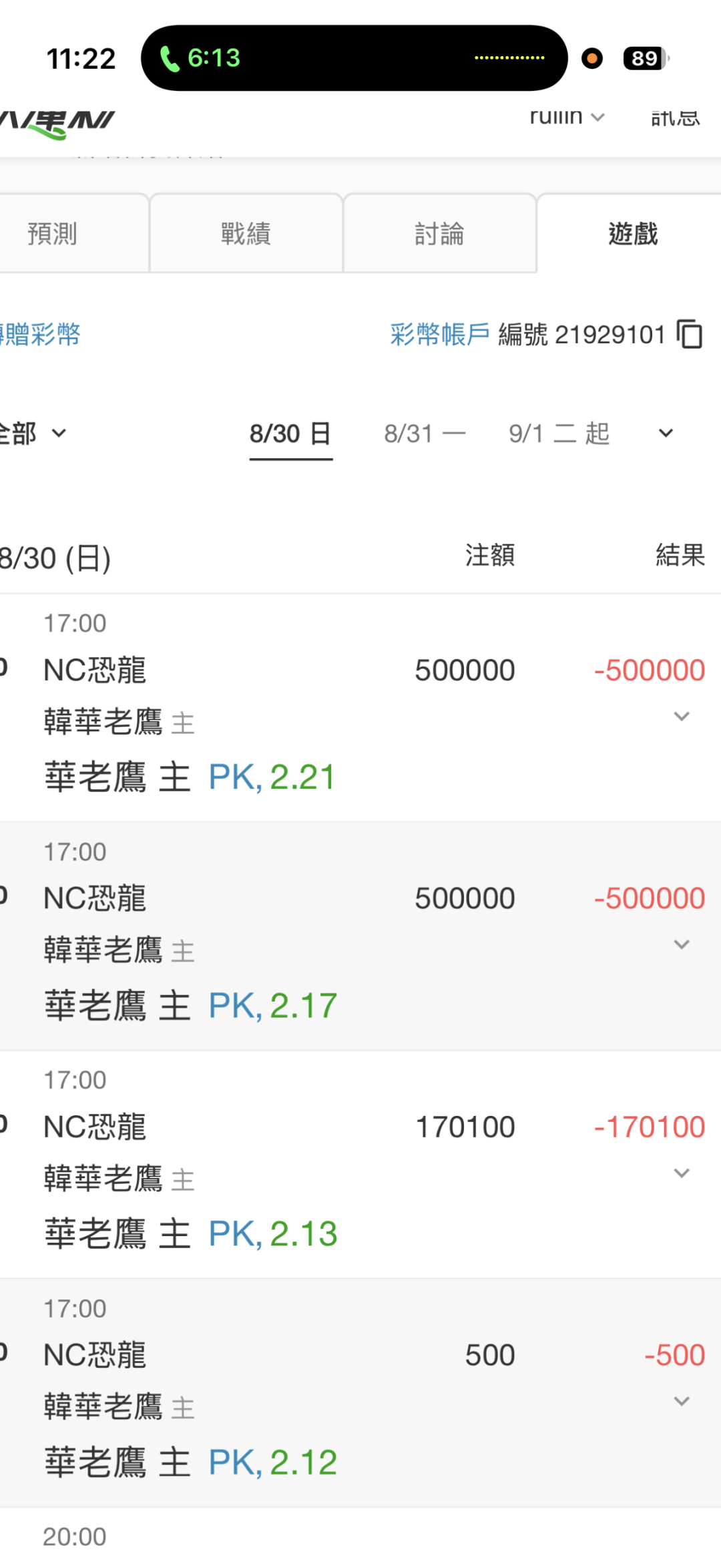
Task: Expand the bet with odds PK, 2.17
Action: 681,945
